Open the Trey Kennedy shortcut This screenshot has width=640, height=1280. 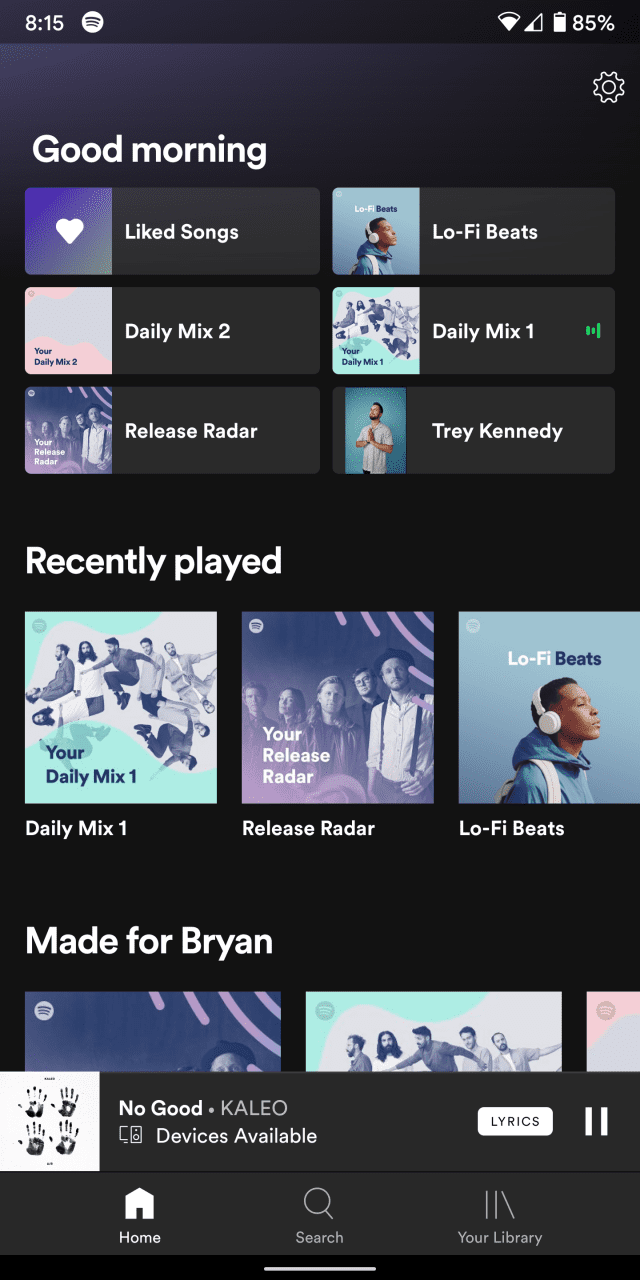coord(473,431)
